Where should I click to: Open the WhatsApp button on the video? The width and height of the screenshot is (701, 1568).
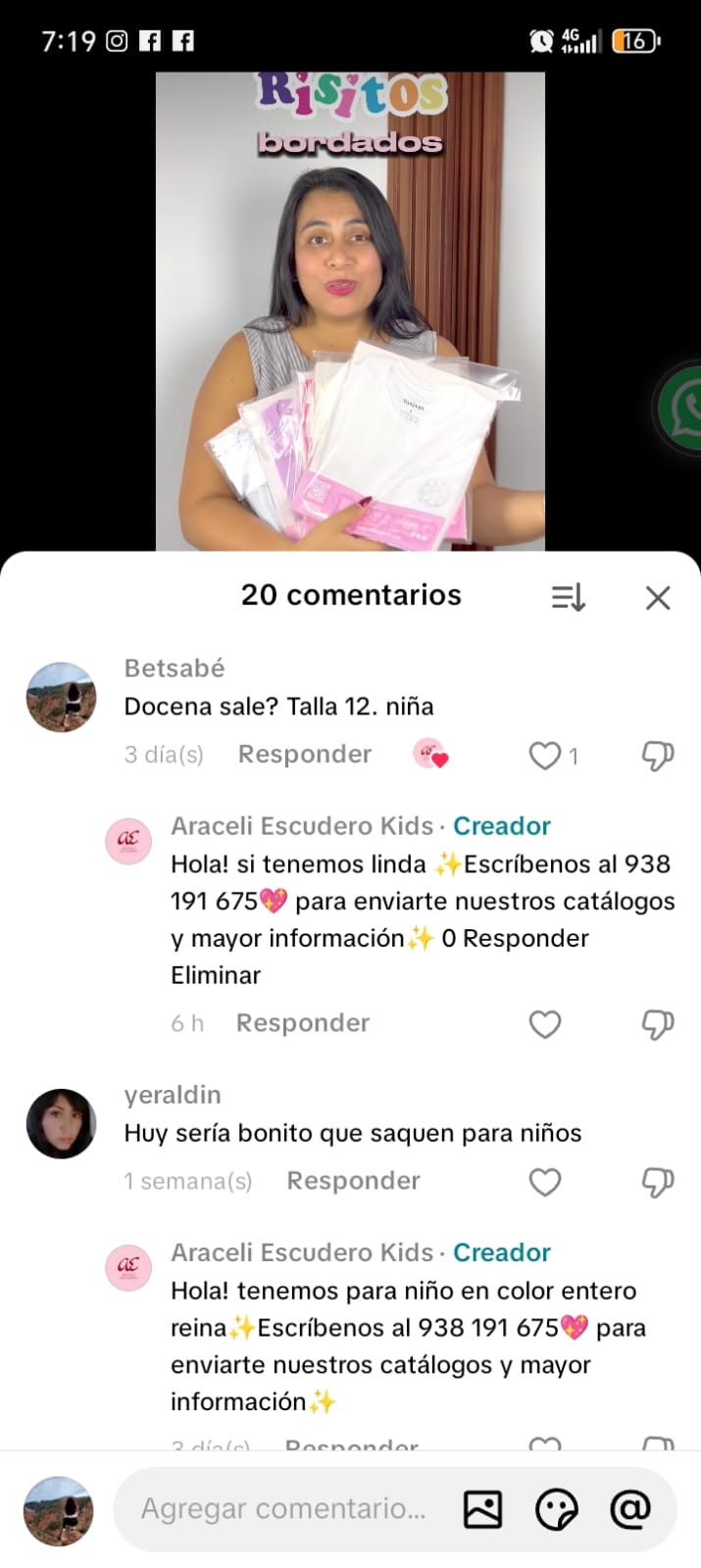coord(683,408)
